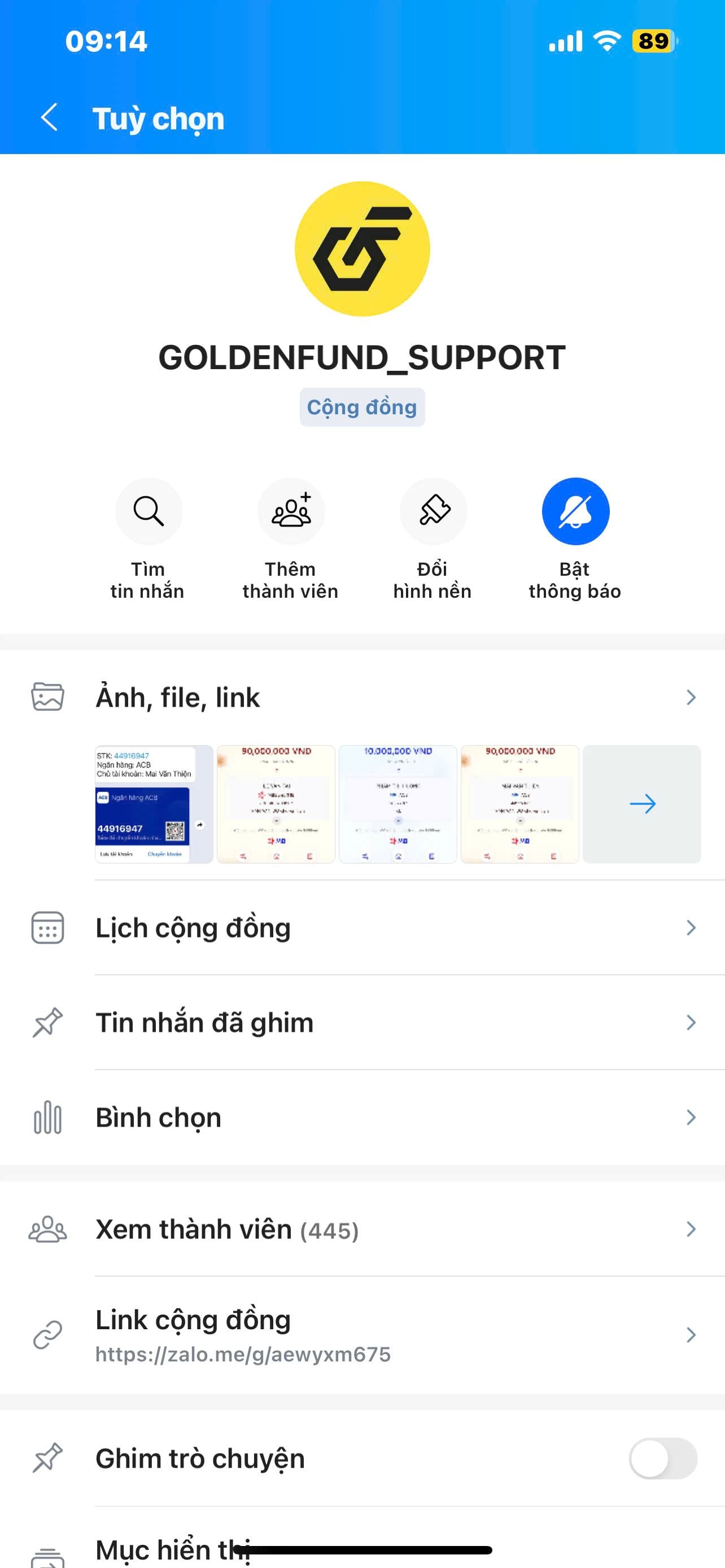Toggle notifications via the blue bell button
The image size is (725, 1568).
coord(575,512)
